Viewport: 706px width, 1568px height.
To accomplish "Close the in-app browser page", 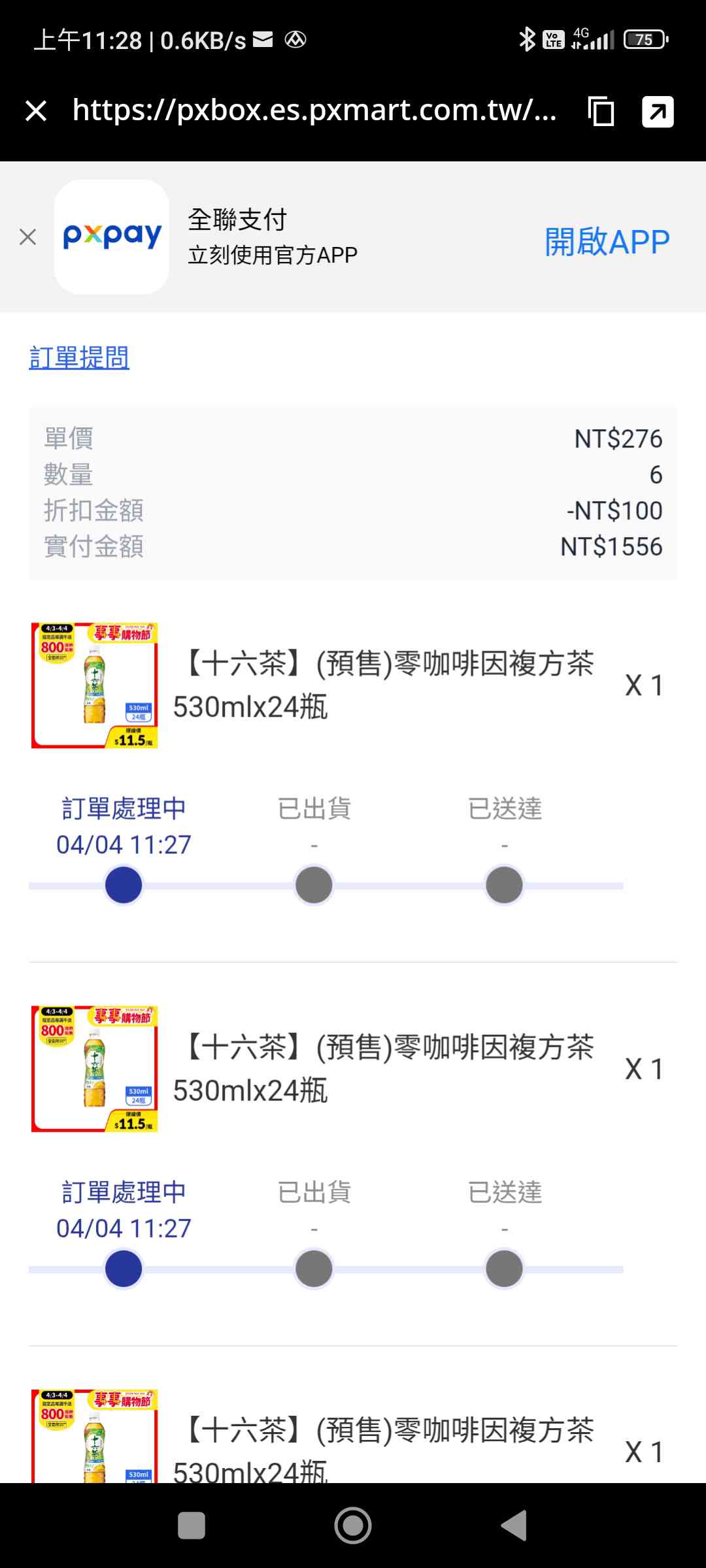I will pos(36,111).
